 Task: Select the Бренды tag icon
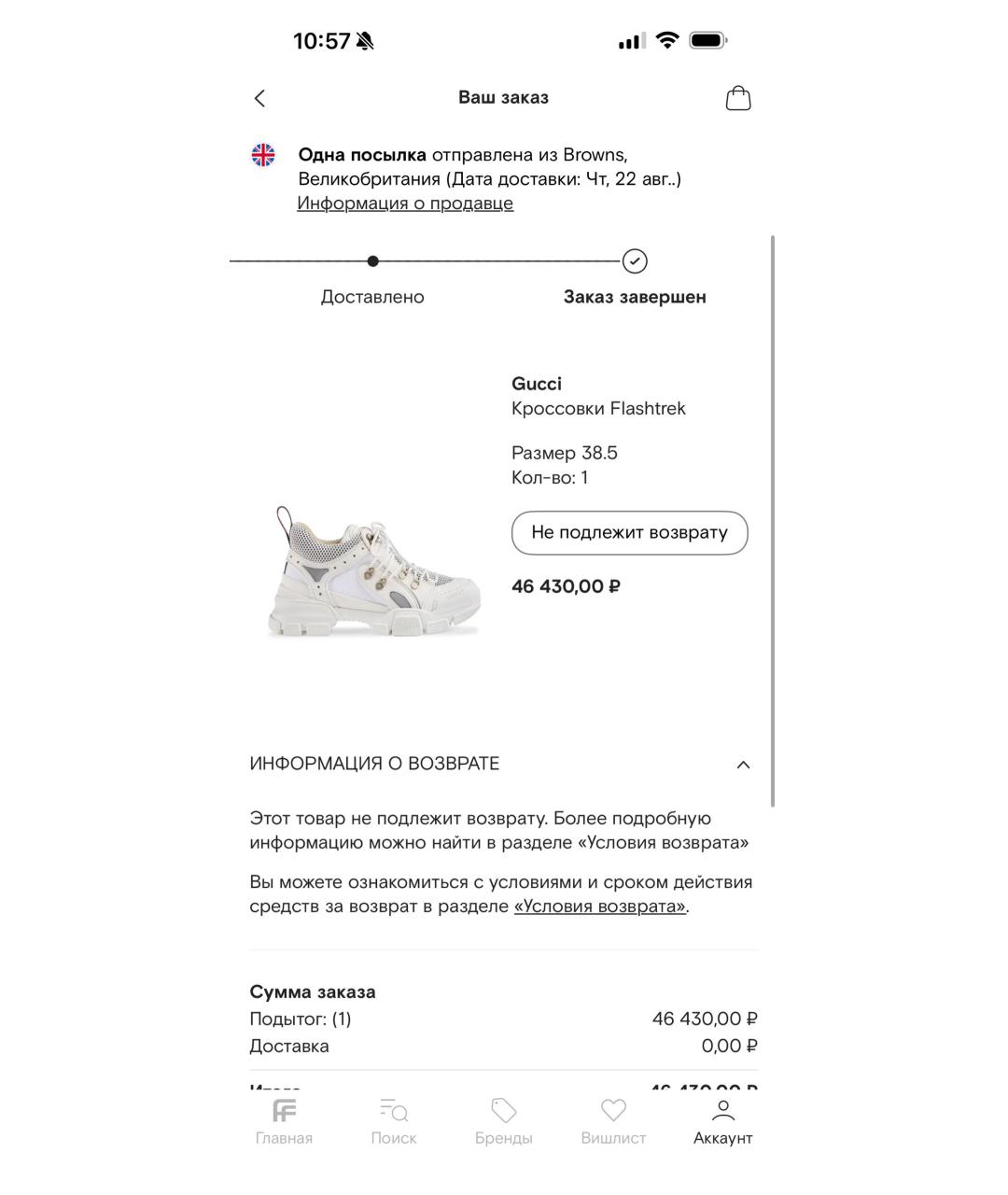tap(504, 1112)
